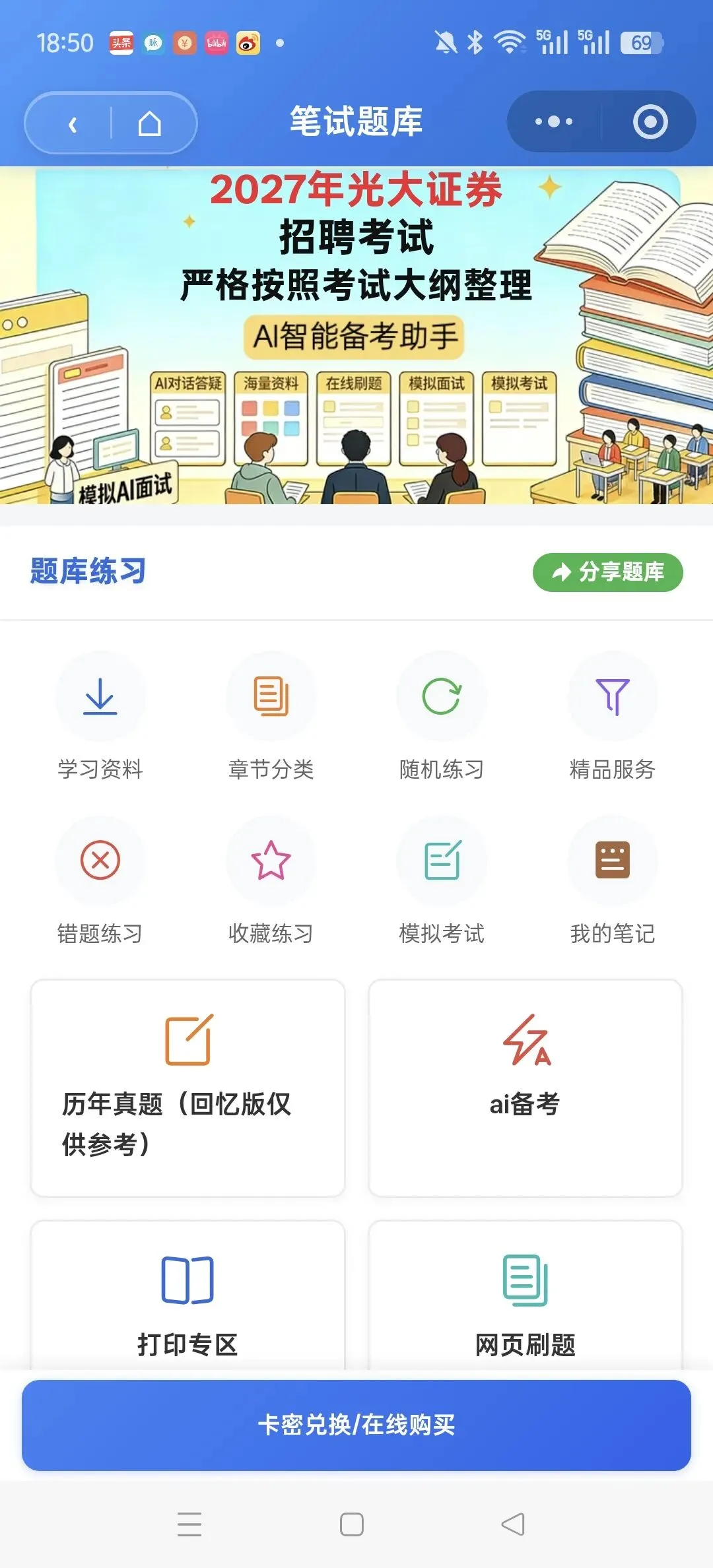Open the 网页刷题 web practice card
This screenshot has width=713, height=1568.
(x=526, y=1297)
